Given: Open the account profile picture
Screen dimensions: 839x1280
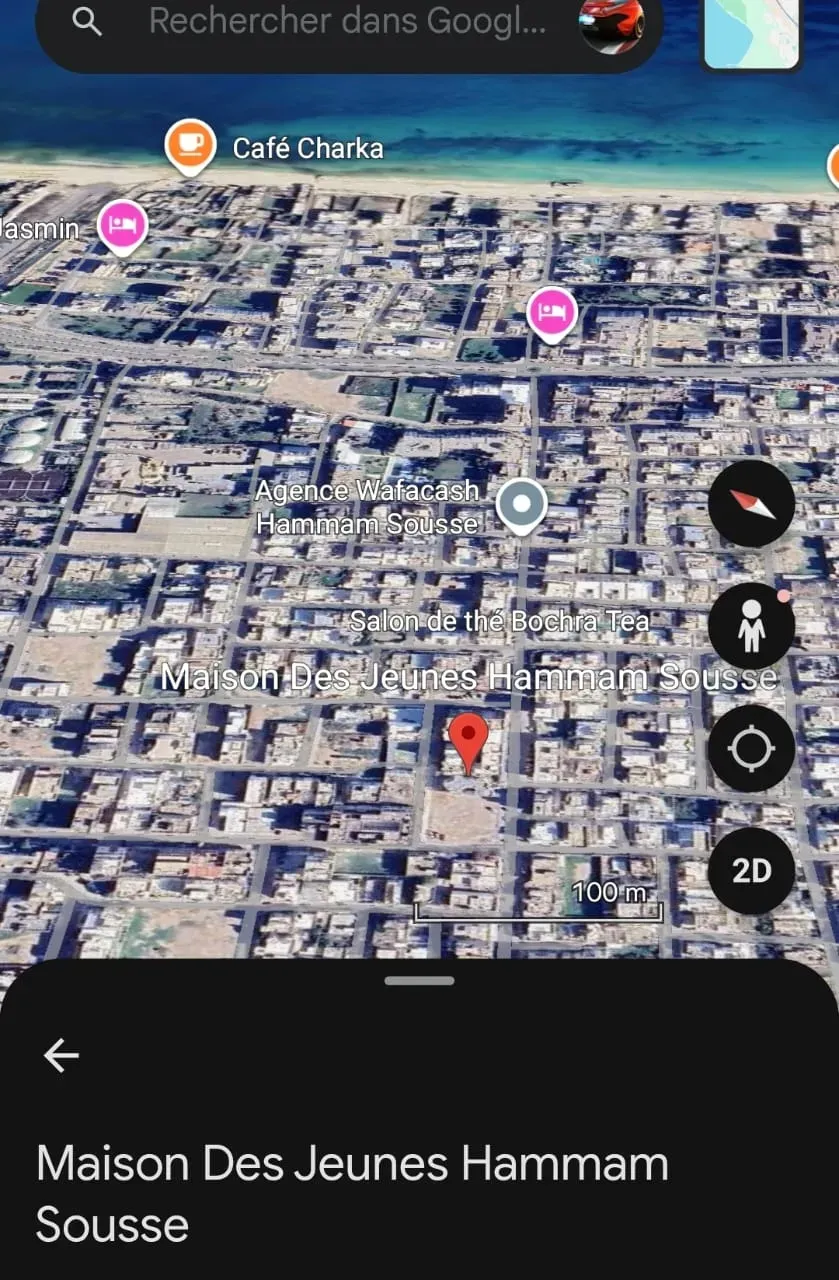Looking at the screenshot, I should click(x=612, y=22).
